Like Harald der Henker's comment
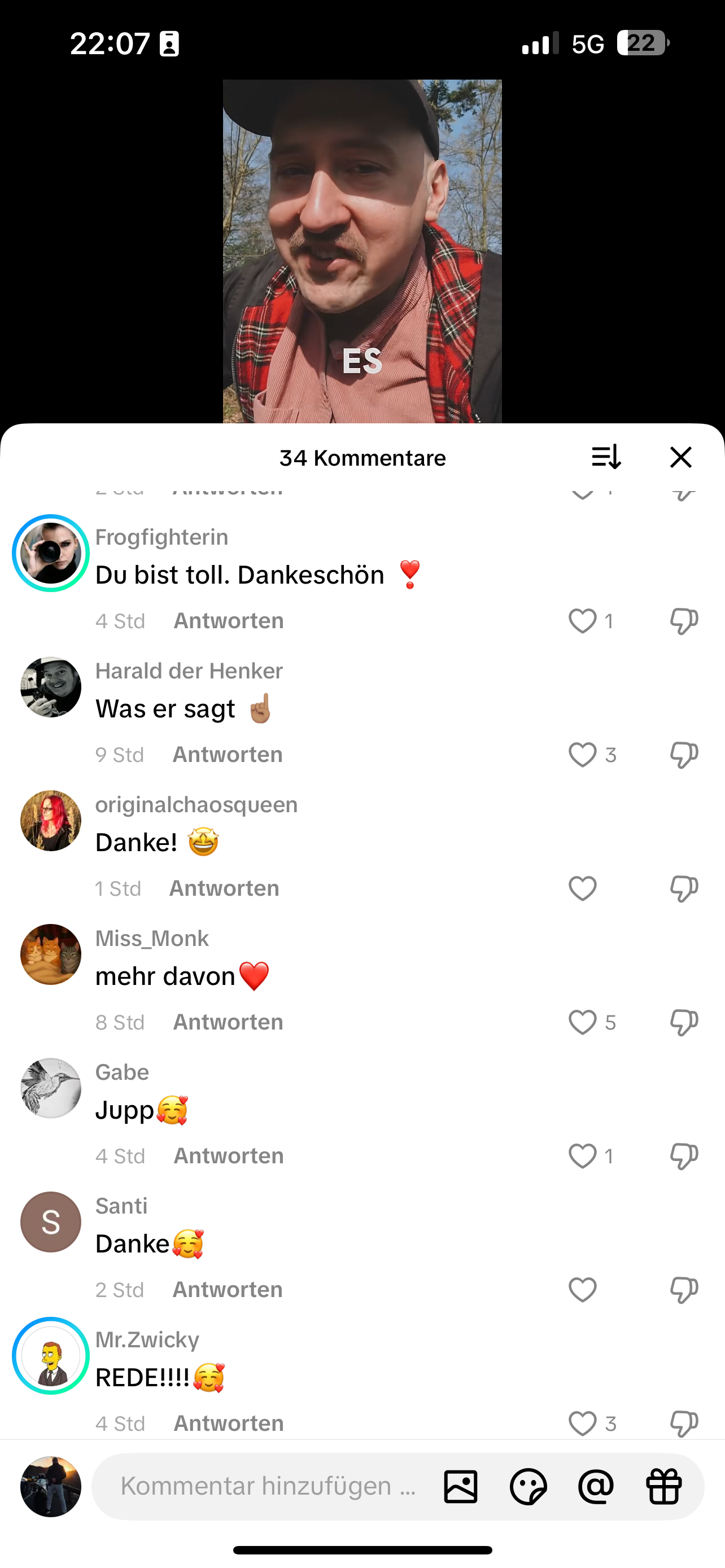Image resolution: width=725 pixels, height=1568 pixels. [583, 755]
